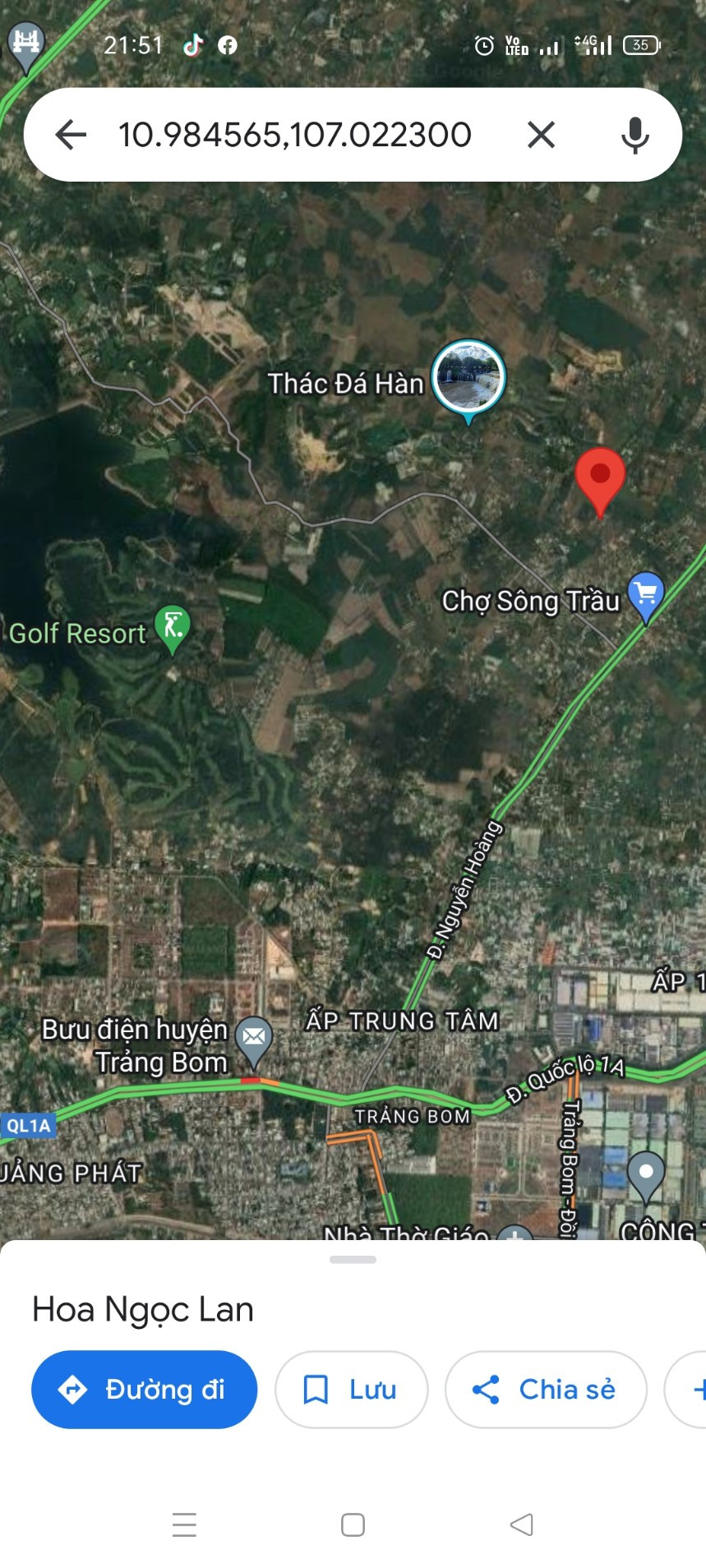Open the Golf Resort map marker

173,630
